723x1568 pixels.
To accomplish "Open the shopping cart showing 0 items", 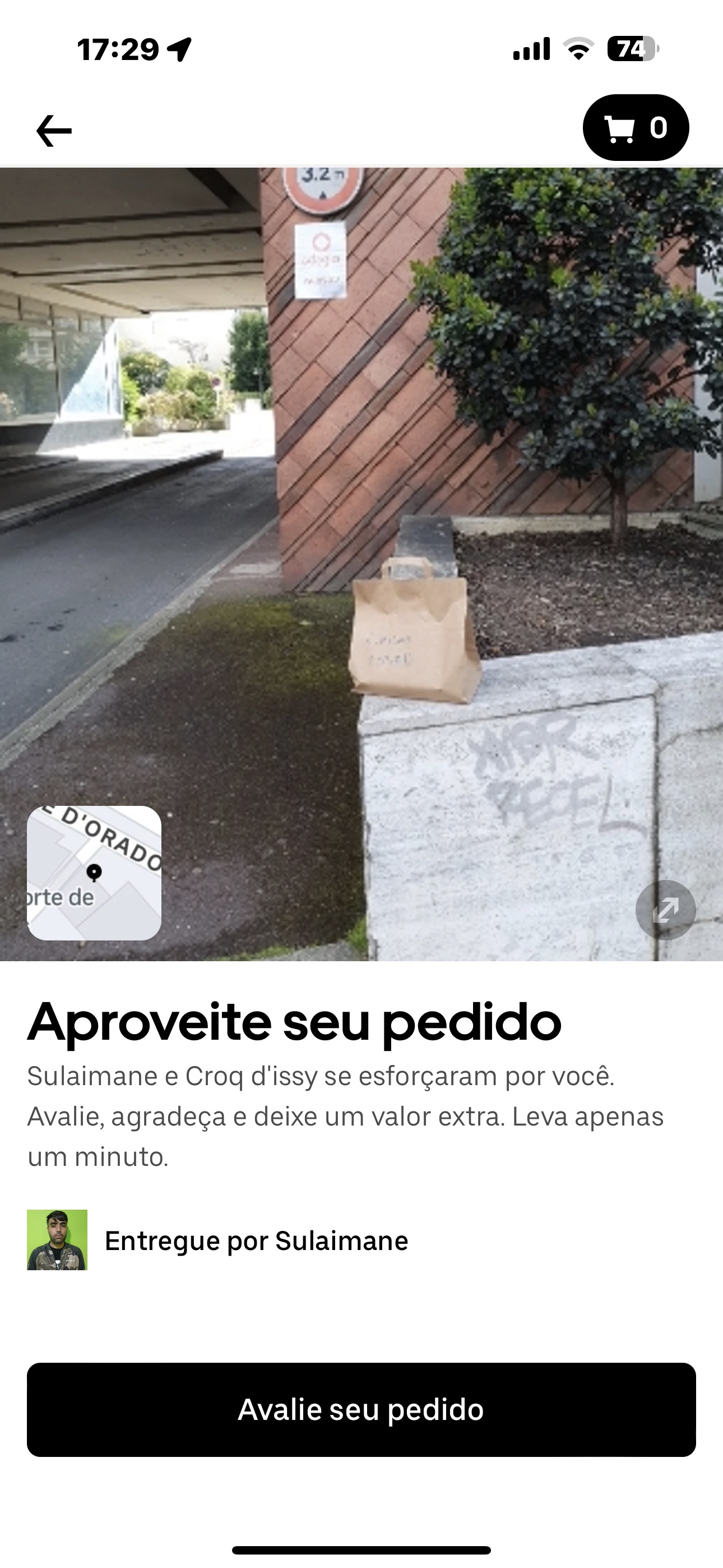I will [636, 128].
